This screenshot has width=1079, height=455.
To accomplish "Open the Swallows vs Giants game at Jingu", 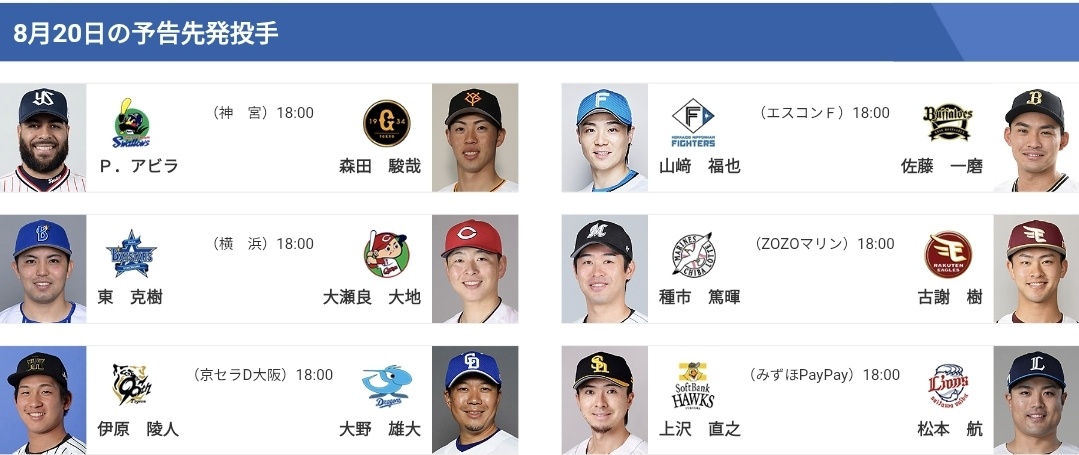I will point(259,138).
